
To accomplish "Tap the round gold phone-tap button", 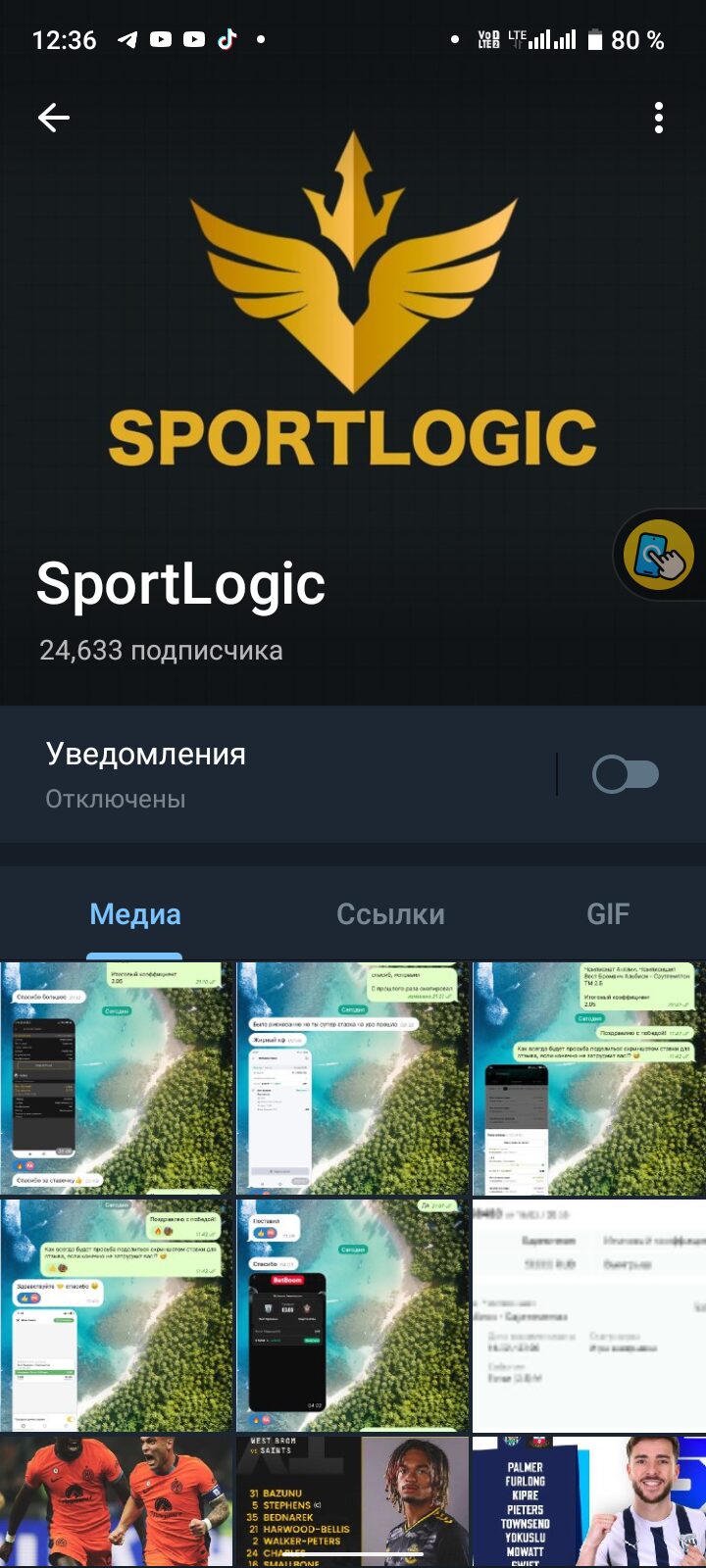I will click(658, 555).
